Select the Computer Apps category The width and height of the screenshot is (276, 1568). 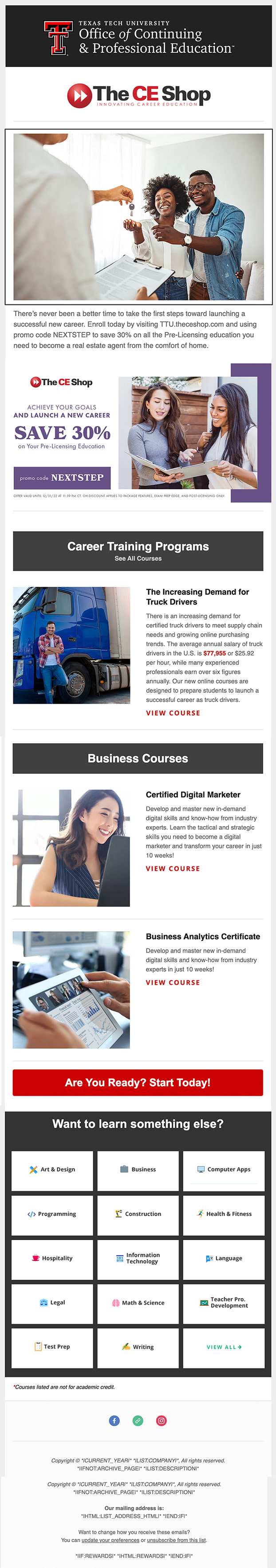[x=224, y=1169]
